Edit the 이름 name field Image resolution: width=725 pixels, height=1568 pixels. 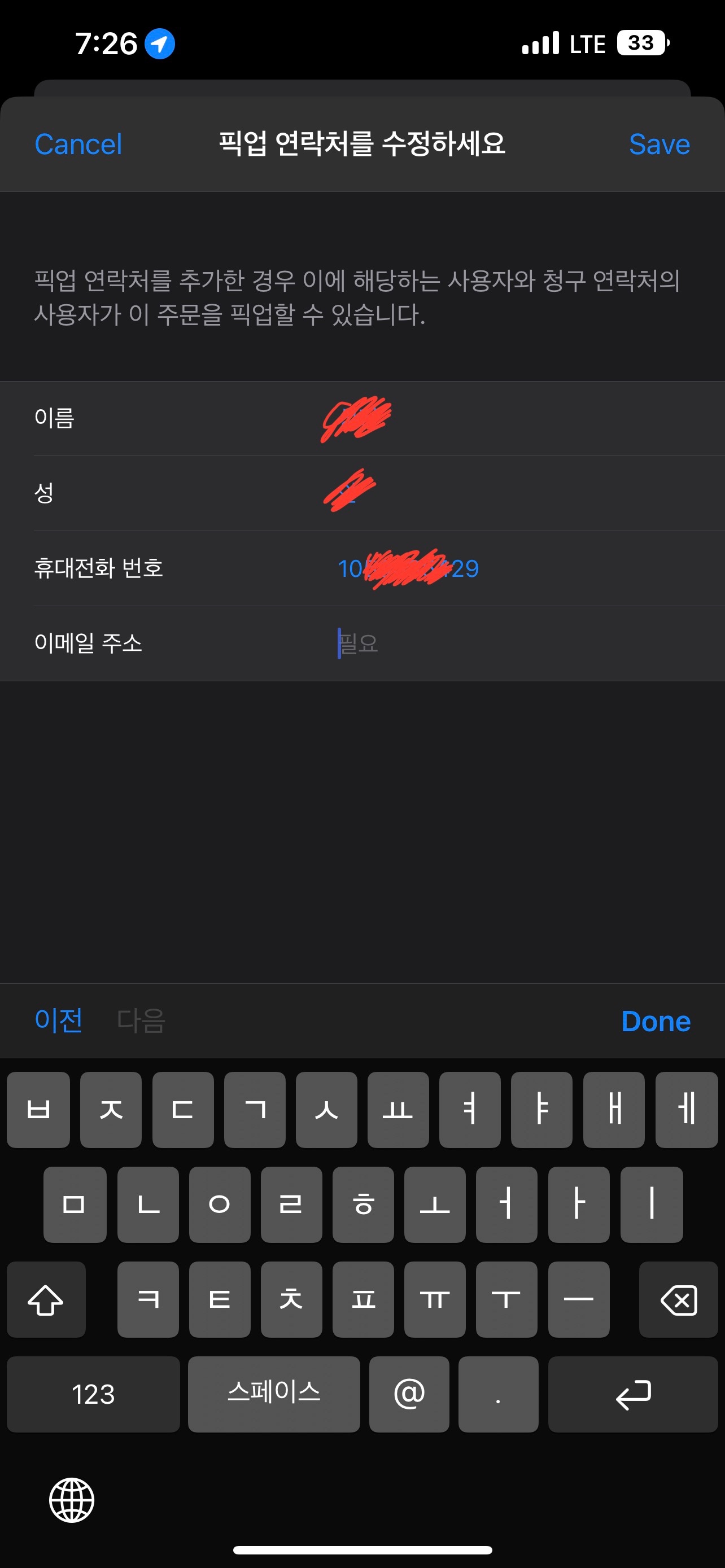[x=487, y=419]
